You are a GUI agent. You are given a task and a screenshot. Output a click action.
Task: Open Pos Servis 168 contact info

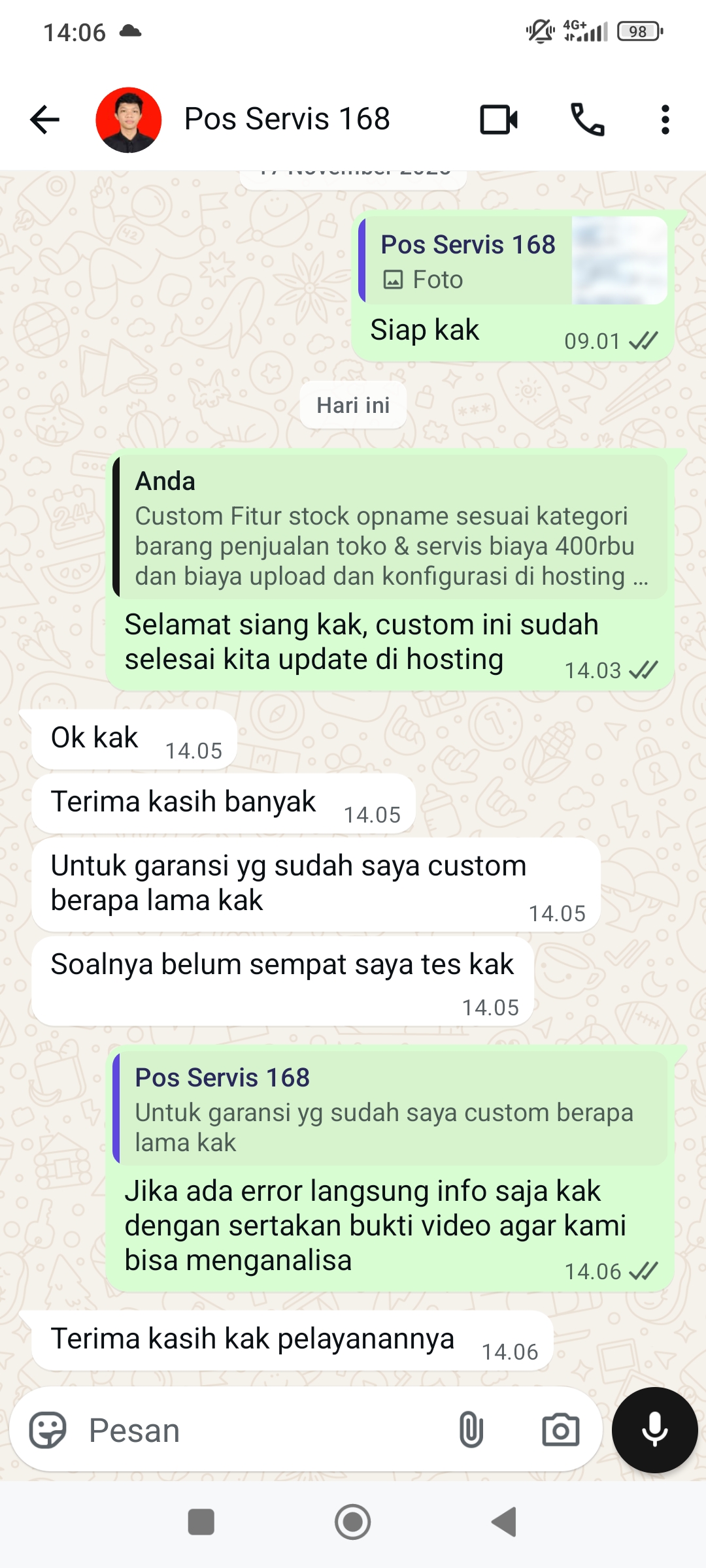click(286, 120)
